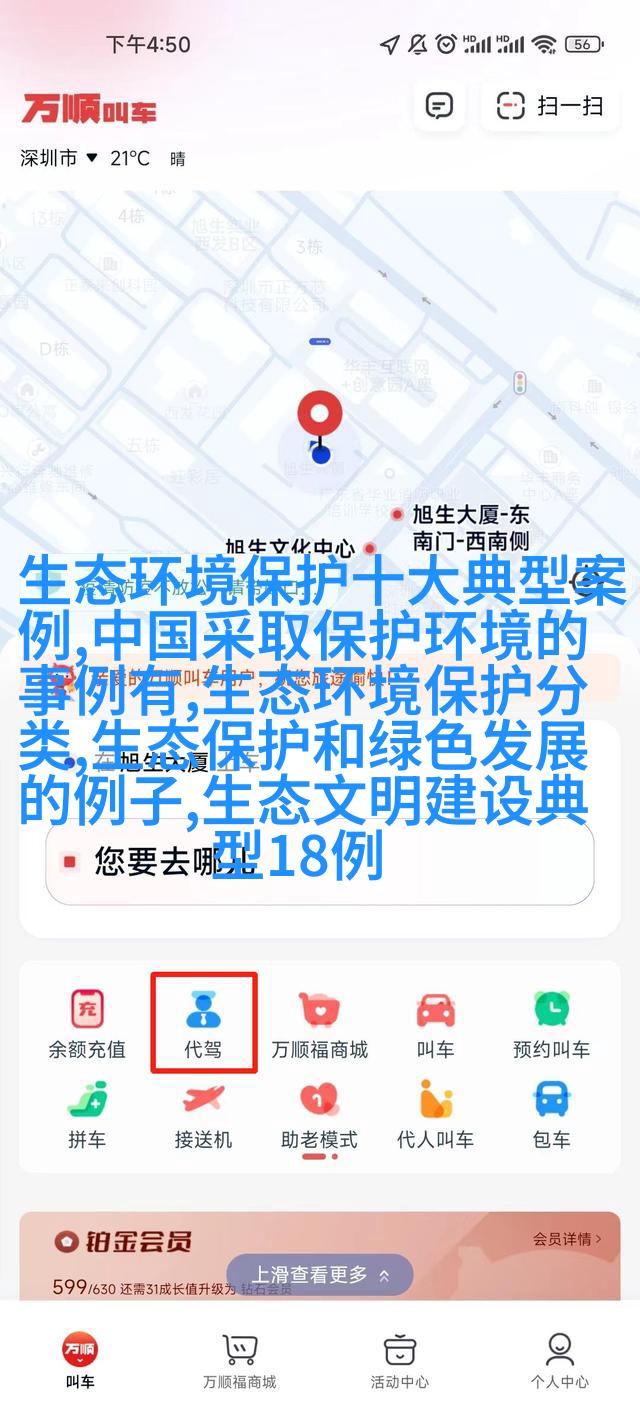Open 预约叫车 scheduled ride

tap(551, 1023)
